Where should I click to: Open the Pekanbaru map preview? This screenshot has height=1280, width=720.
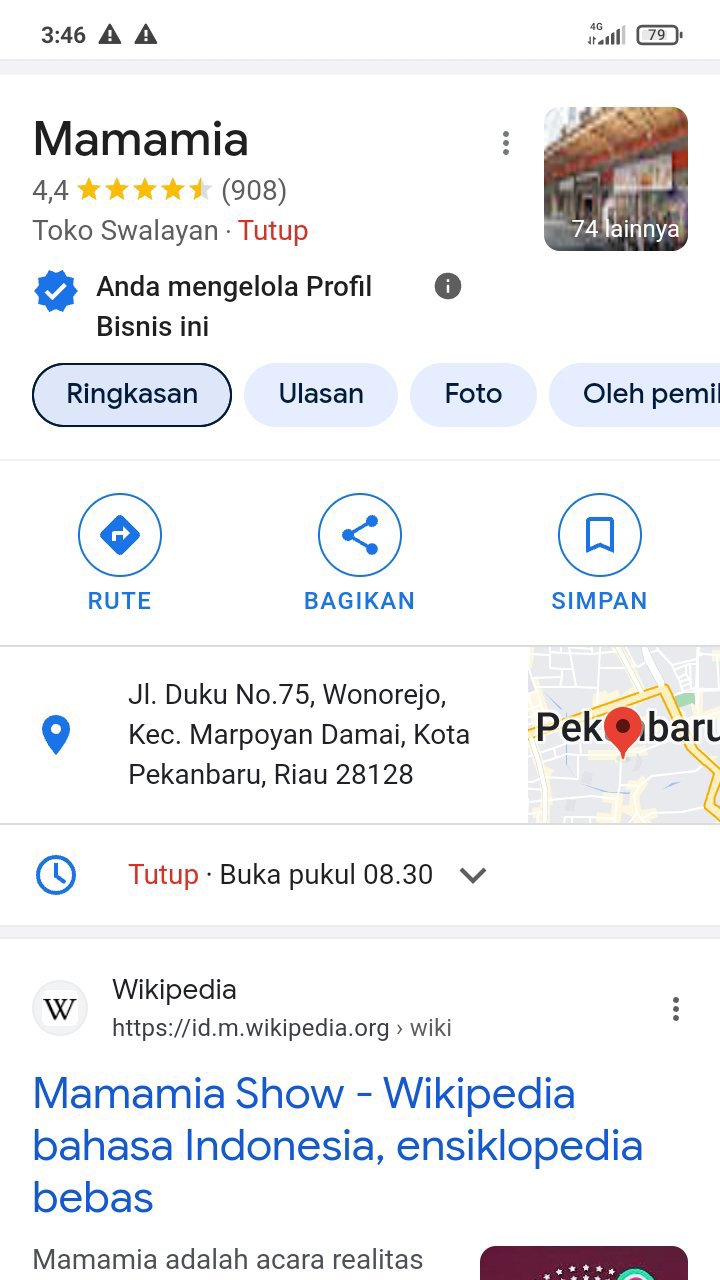point(624,734)
